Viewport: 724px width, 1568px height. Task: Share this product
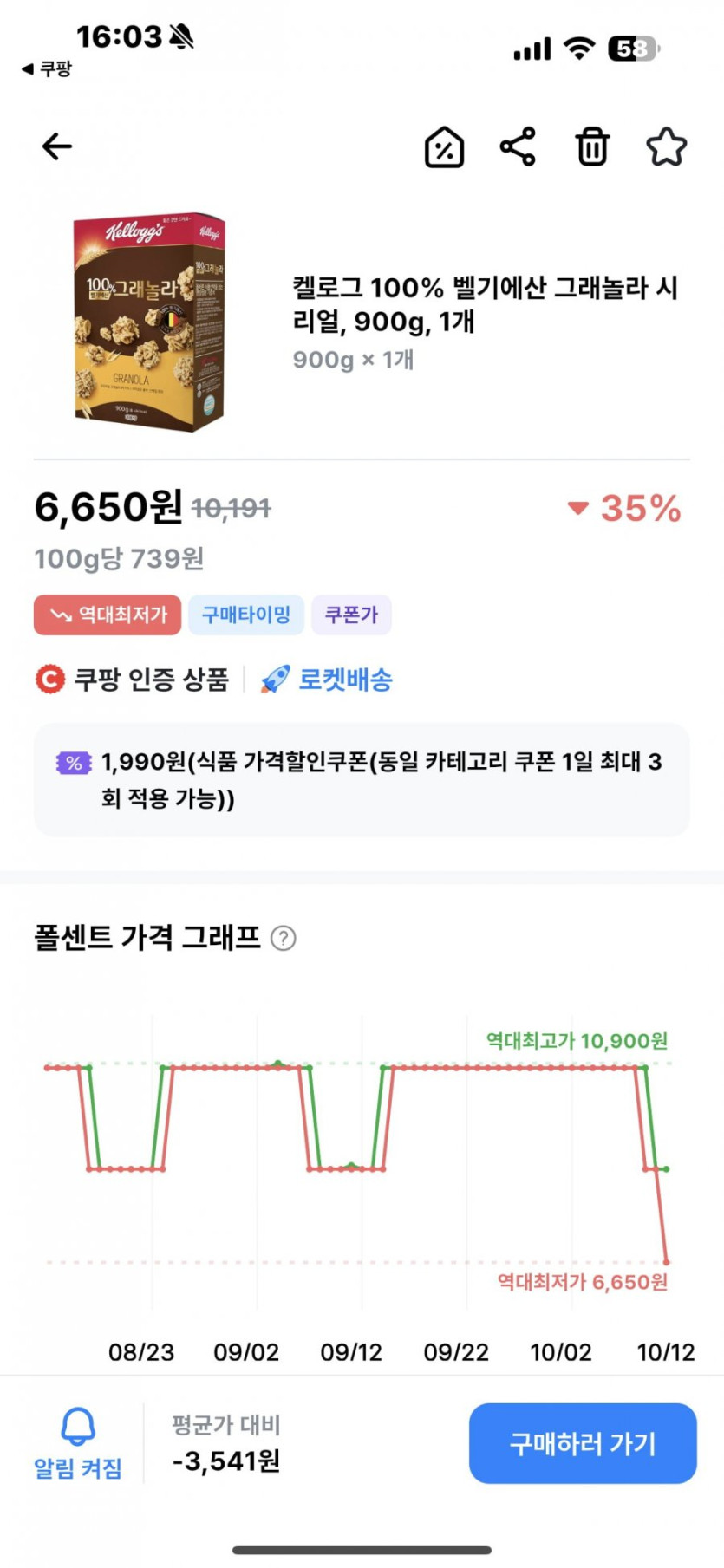518,146
